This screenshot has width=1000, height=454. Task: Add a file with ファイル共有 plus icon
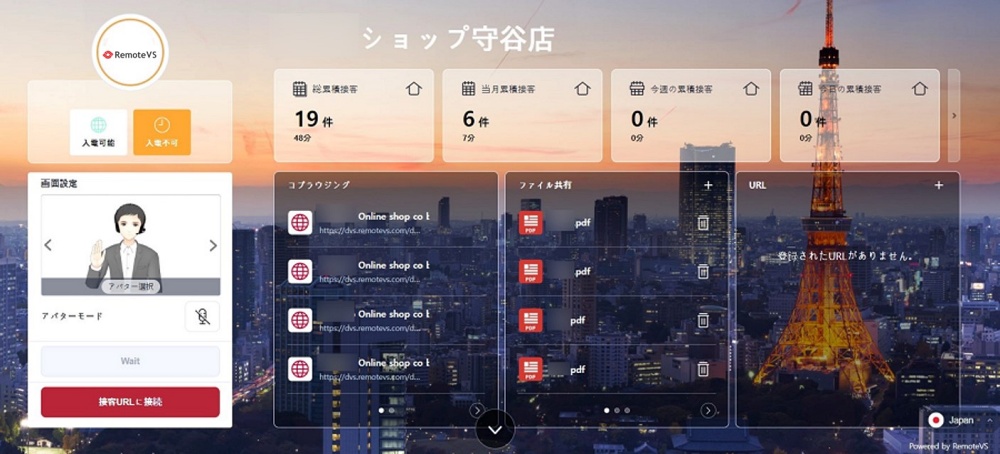(708, 185)
